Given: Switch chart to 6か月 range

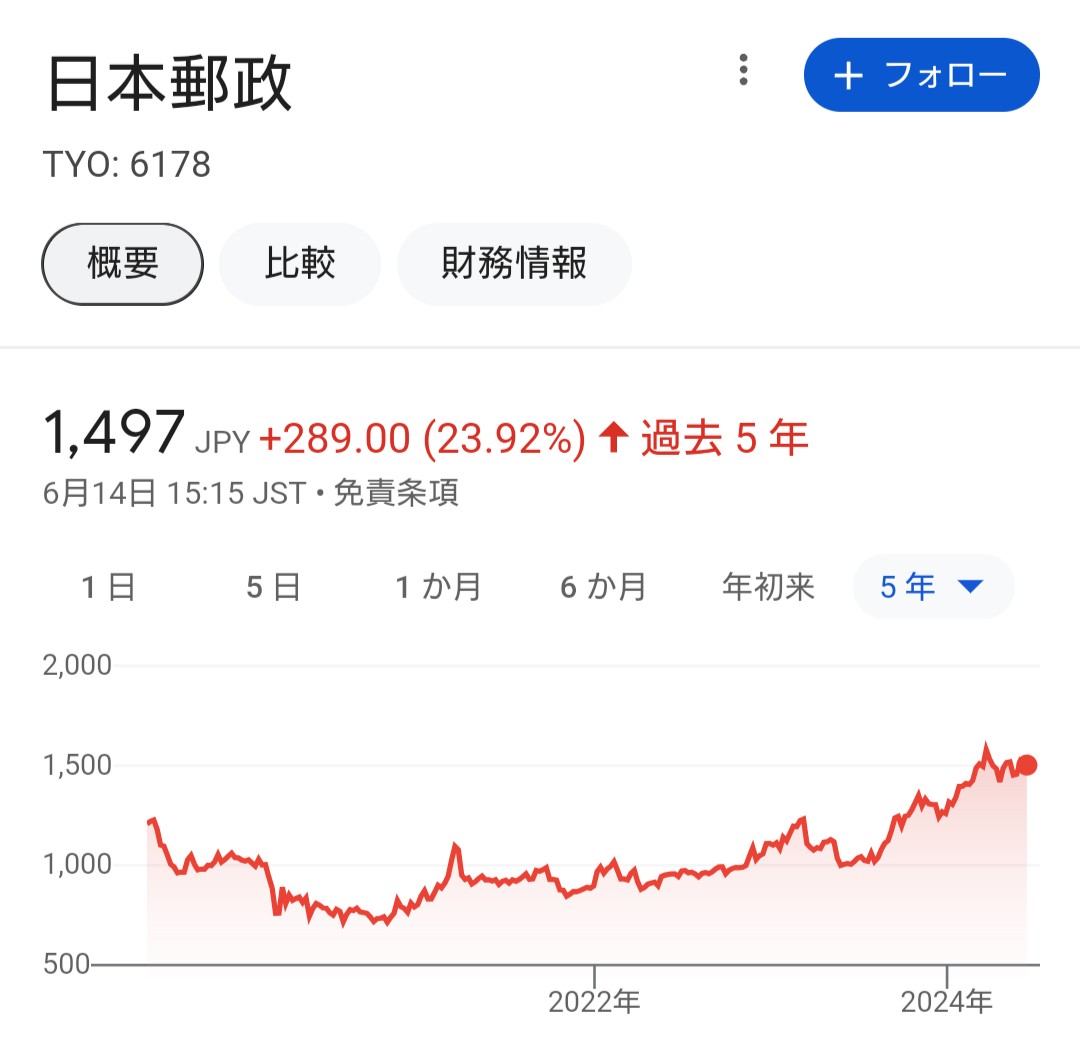Looking at the screenshot, I should (x=603, y=587).
